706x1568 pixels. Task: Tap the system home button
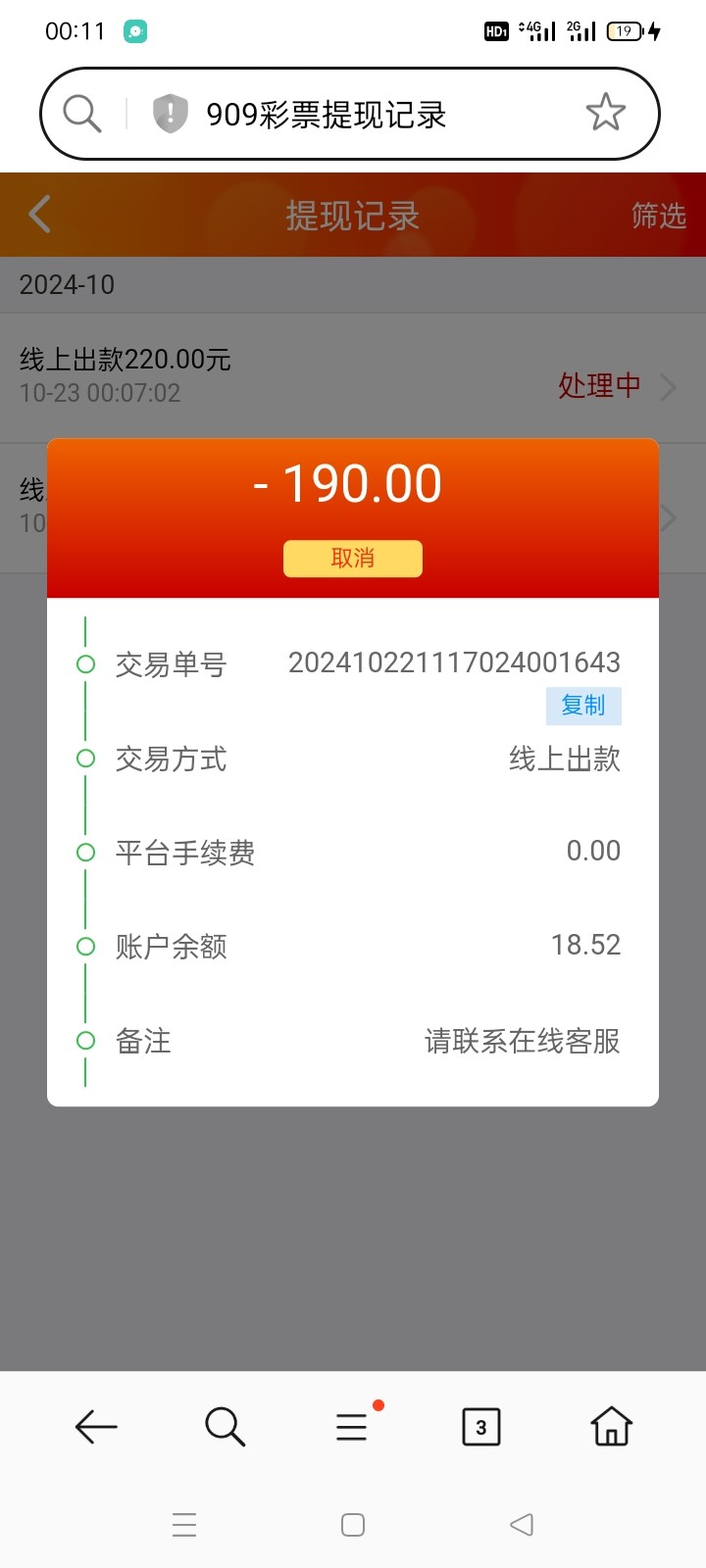[353, 1525]
